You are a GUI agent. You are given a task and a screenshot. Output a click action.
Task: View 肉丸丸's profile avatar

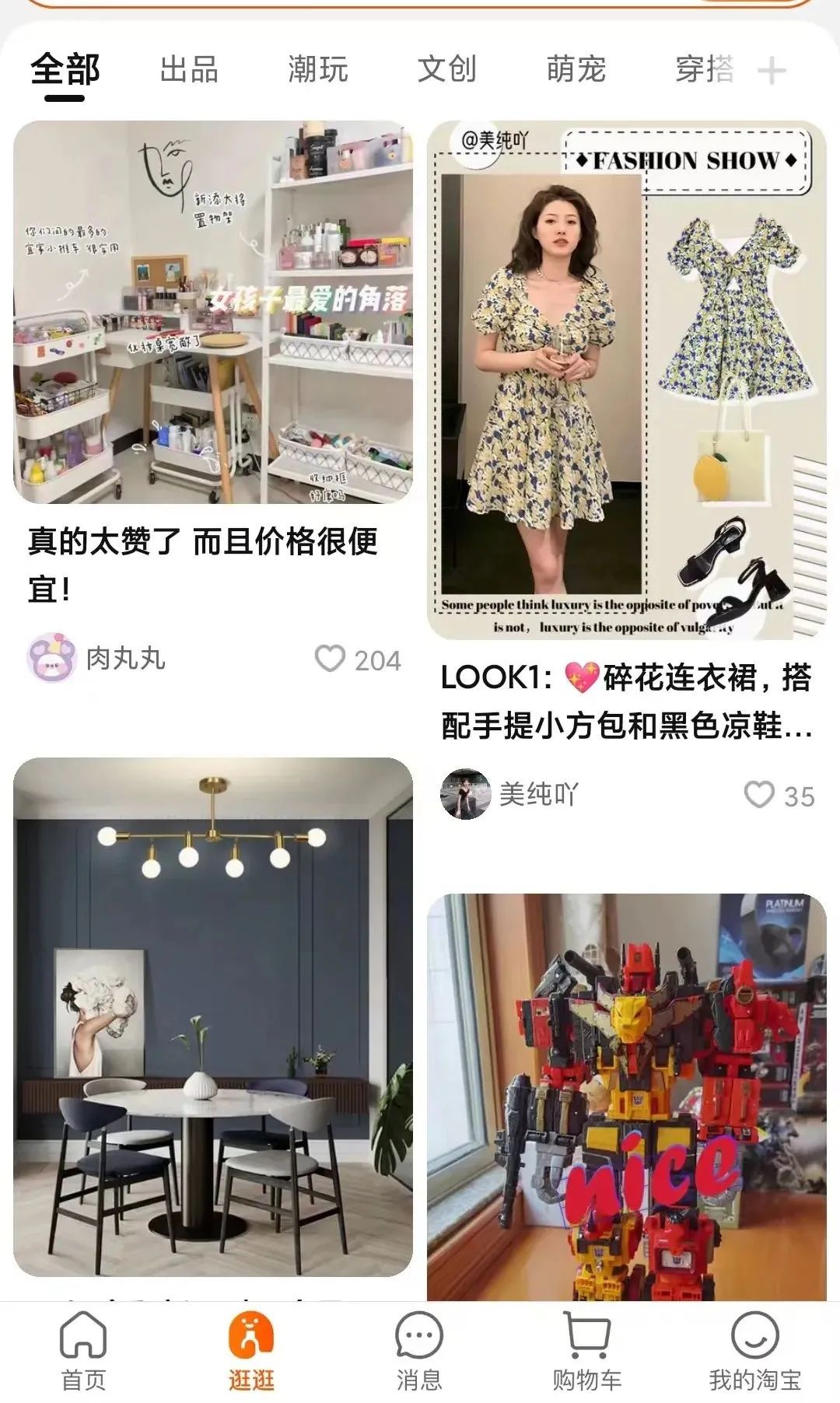[51, 658]
